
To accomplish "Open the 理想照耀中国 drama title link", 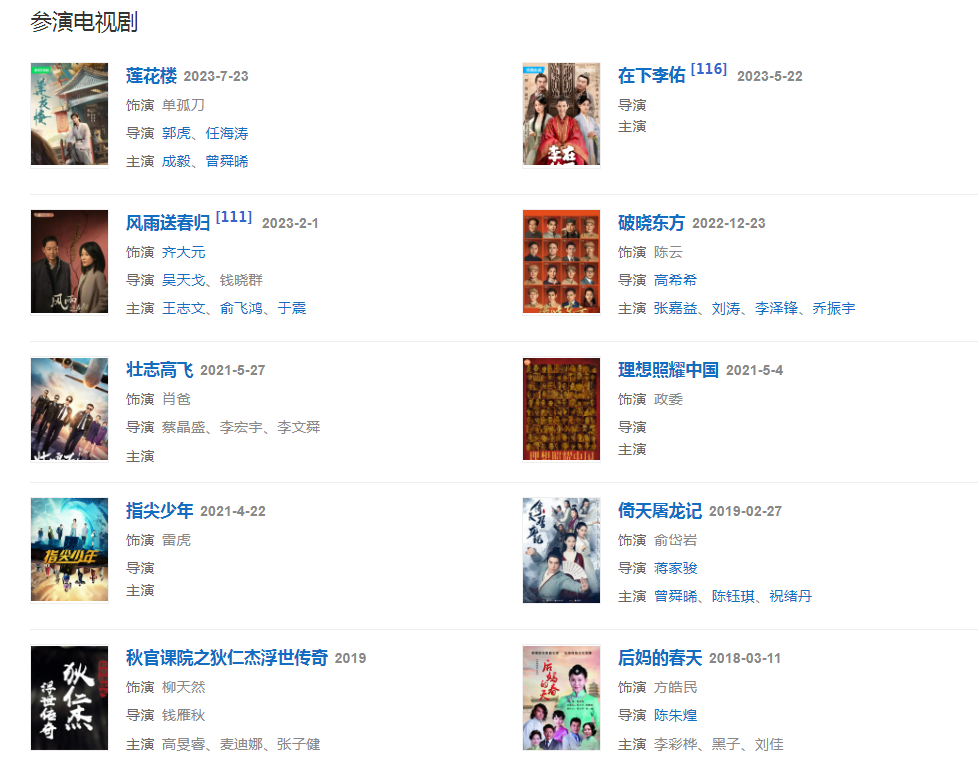I will pos(668,370).
